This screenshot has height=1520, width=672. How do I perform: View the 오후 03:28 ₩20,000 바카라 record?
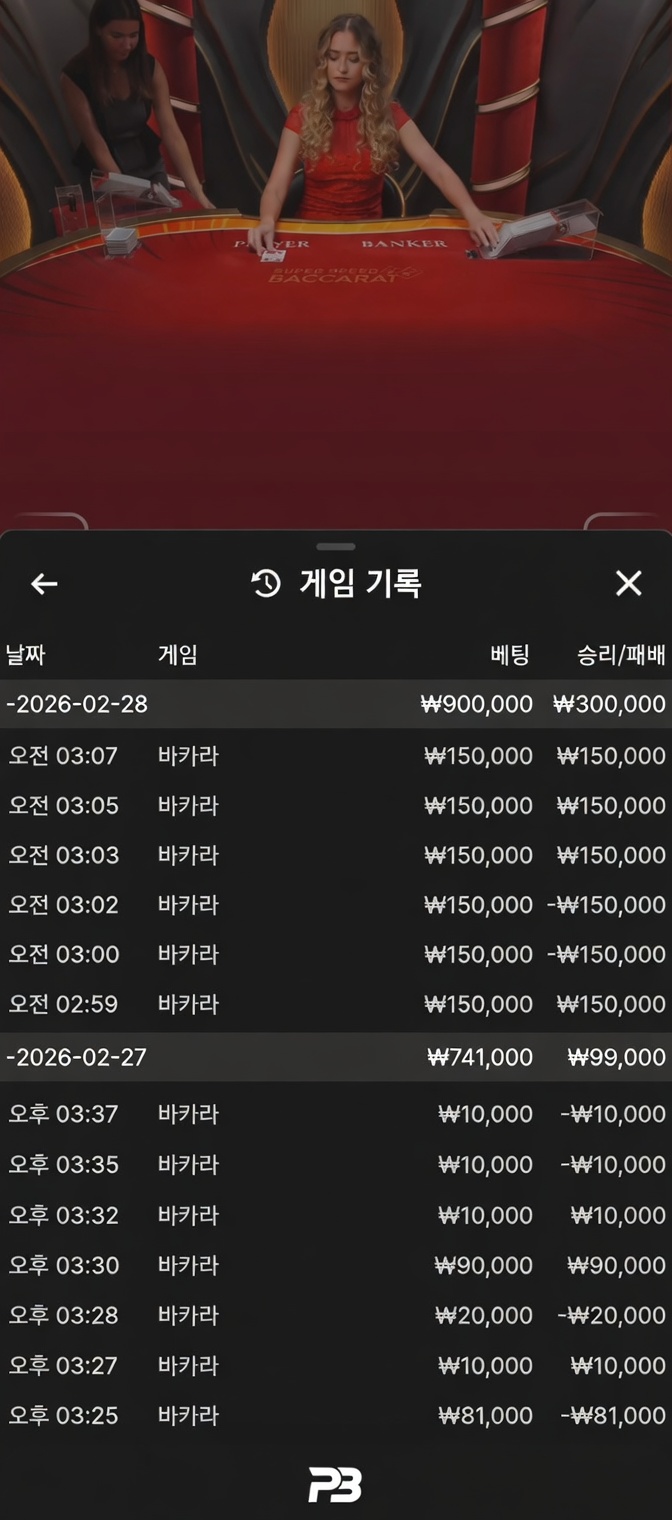[335, 1315]
